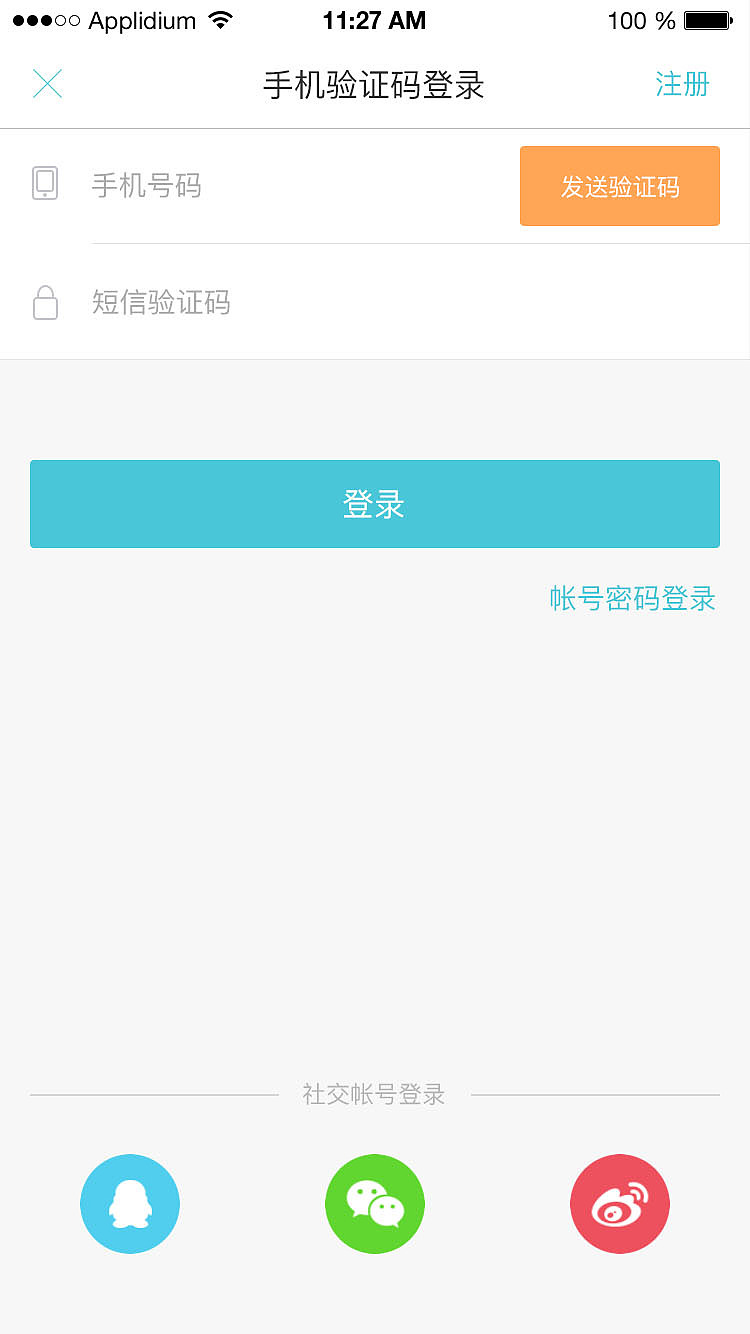Log in using the red Weibo icon
The image size is (750, 1334).
[x=619, y=1204]
